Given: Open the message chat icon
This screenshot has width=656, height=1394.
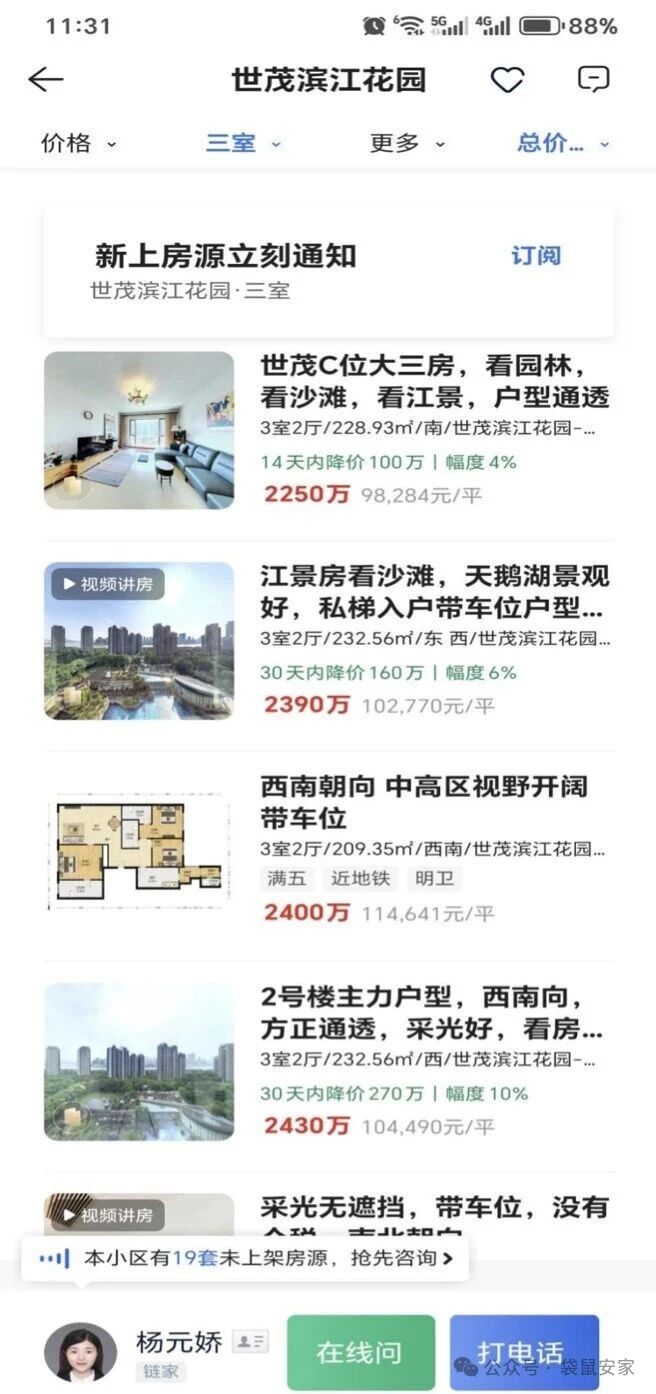Looking at the screenshot, I should [594, 80].
